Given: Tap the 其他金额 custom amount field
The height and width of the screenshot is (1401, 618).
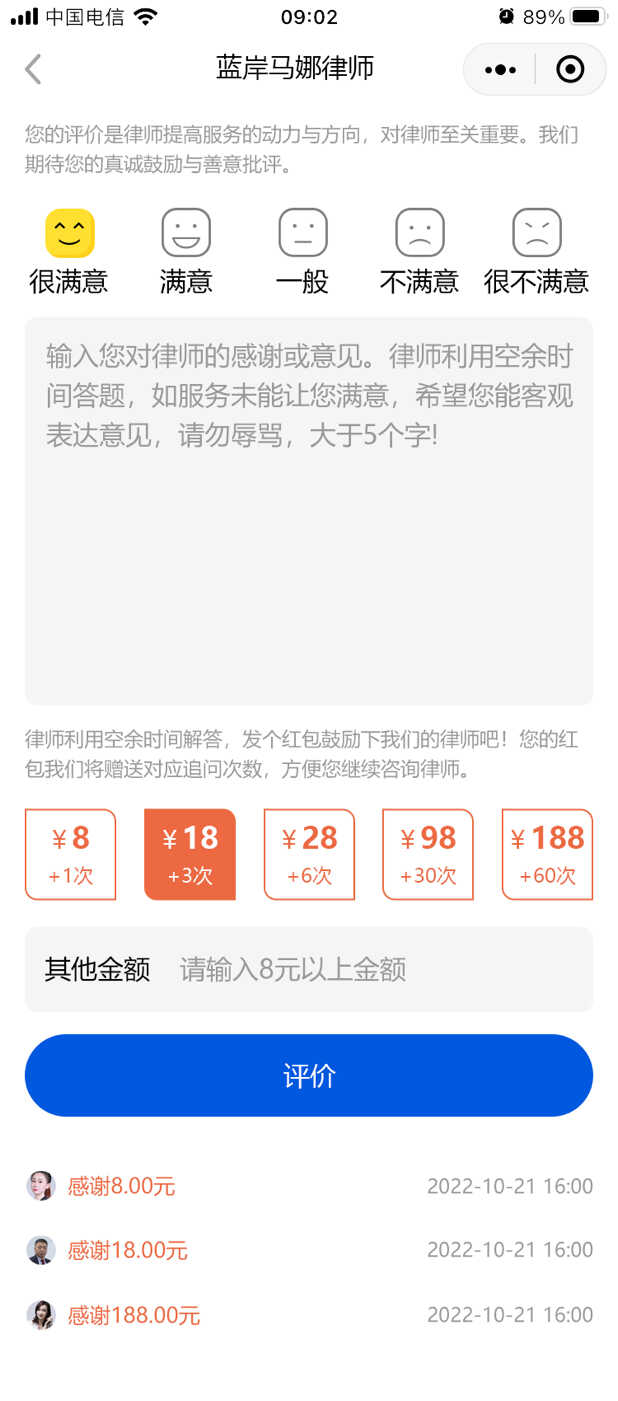Looking at the screenshot, I should pyautogui.click(x=309, y=969).
